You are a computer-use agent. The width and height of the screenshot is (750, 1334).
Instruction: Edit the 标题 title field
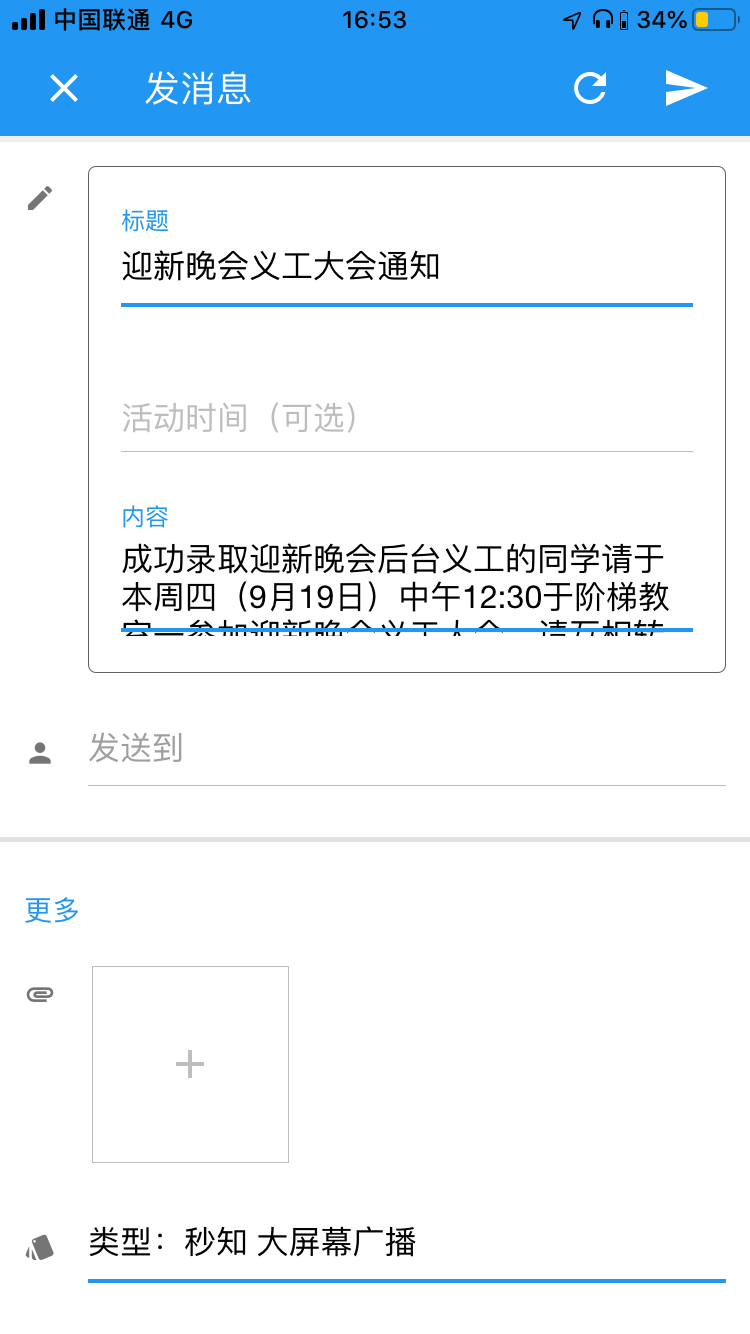click(406, 267)
